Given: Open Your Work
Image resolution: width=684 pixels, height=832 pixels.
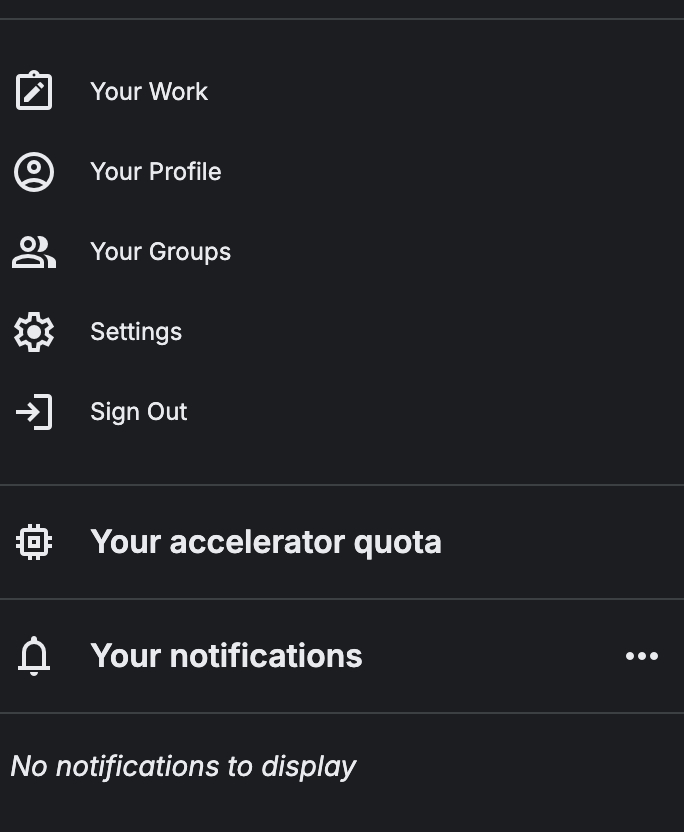Looking at the screenshot, I should click(x=148, y=92).
